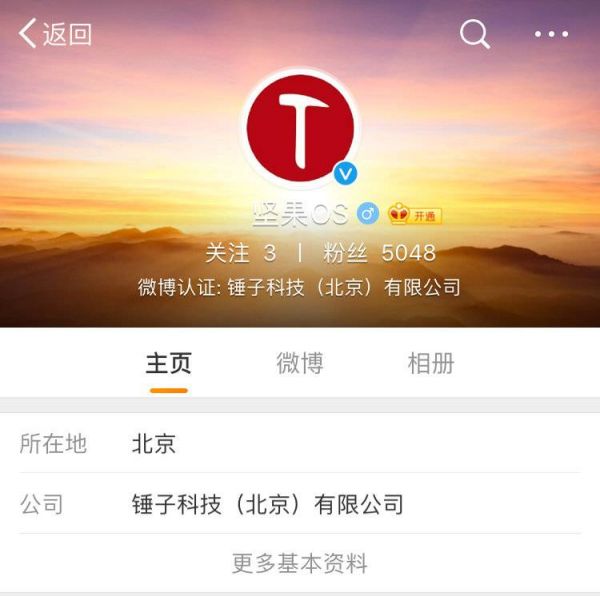Tap the 开通 membership badge

[x=415, y=214]
